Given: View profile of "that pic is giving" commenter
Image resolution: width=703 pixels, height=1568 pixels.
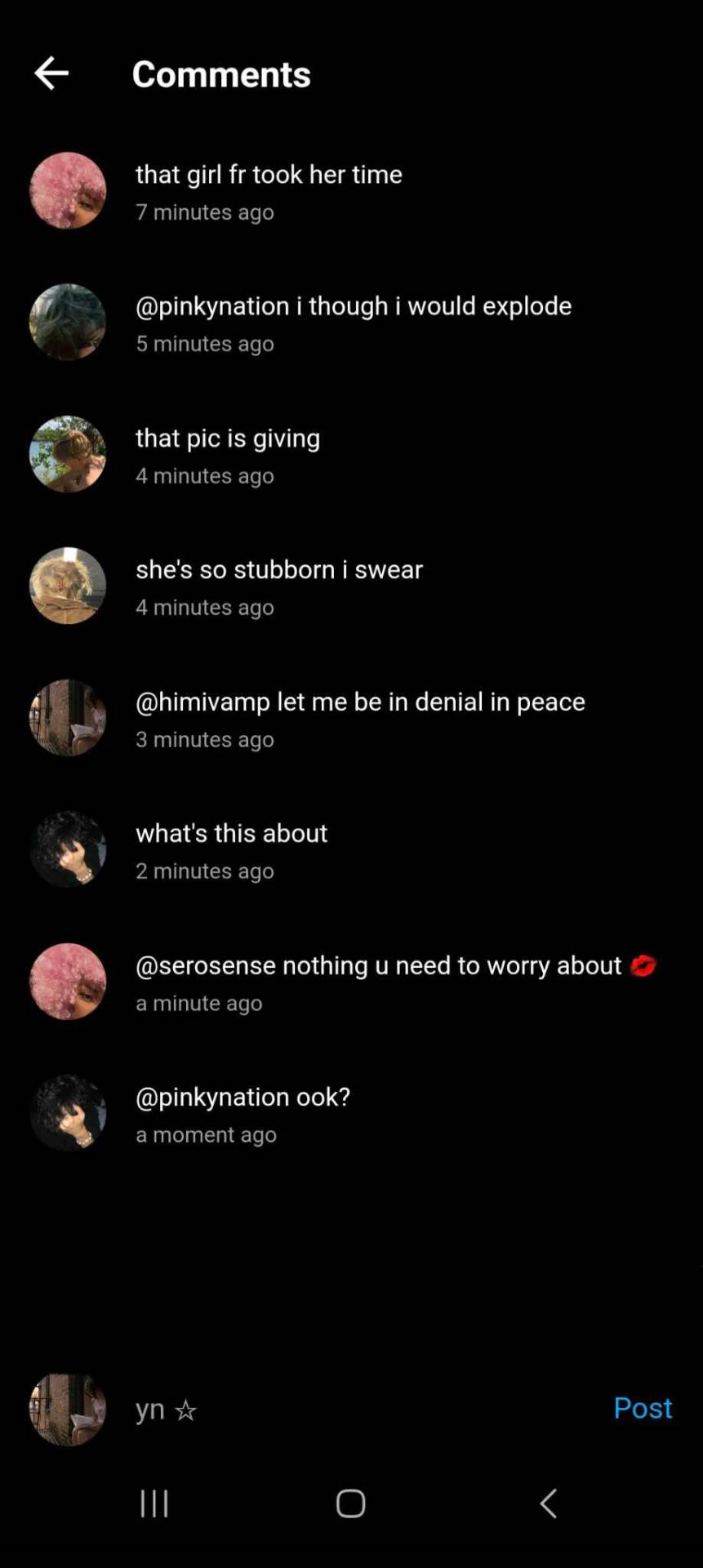Looking at the screenshot, I should (x=68, y=454).
